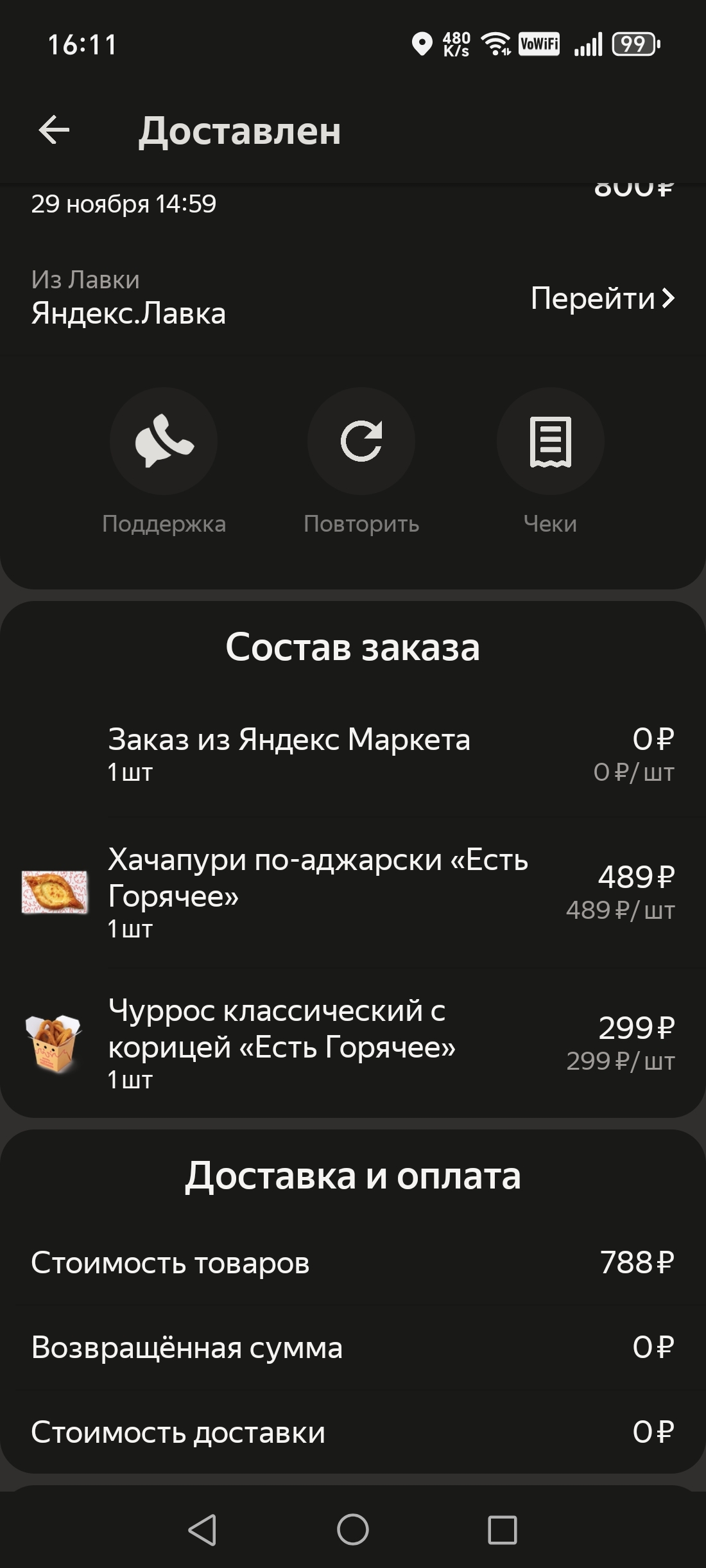The image size is (706, 1568).
Task: Tap the system home button
Action: point(352,1529)
